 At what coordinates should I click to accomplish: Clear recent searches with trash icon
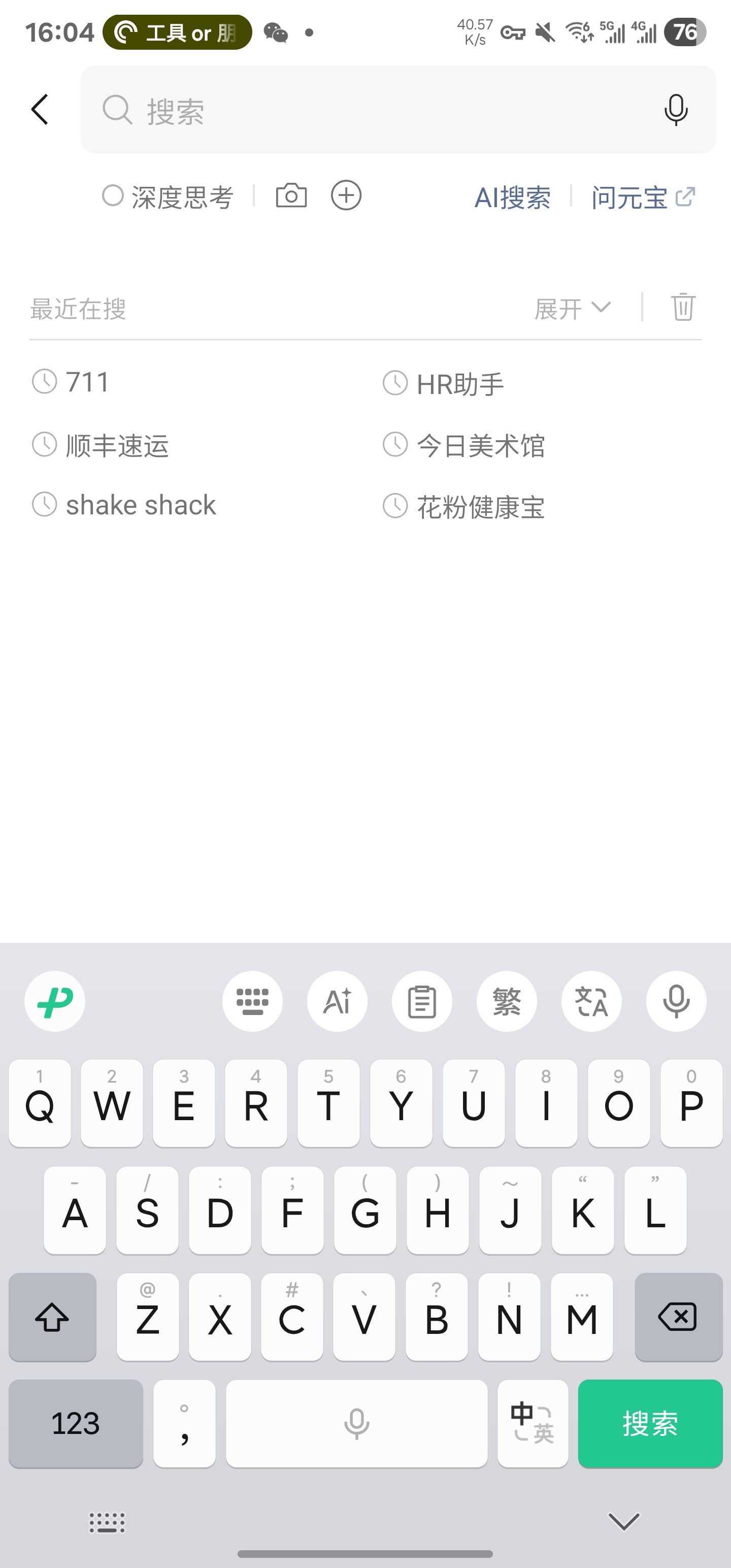[x=683, y=306]
